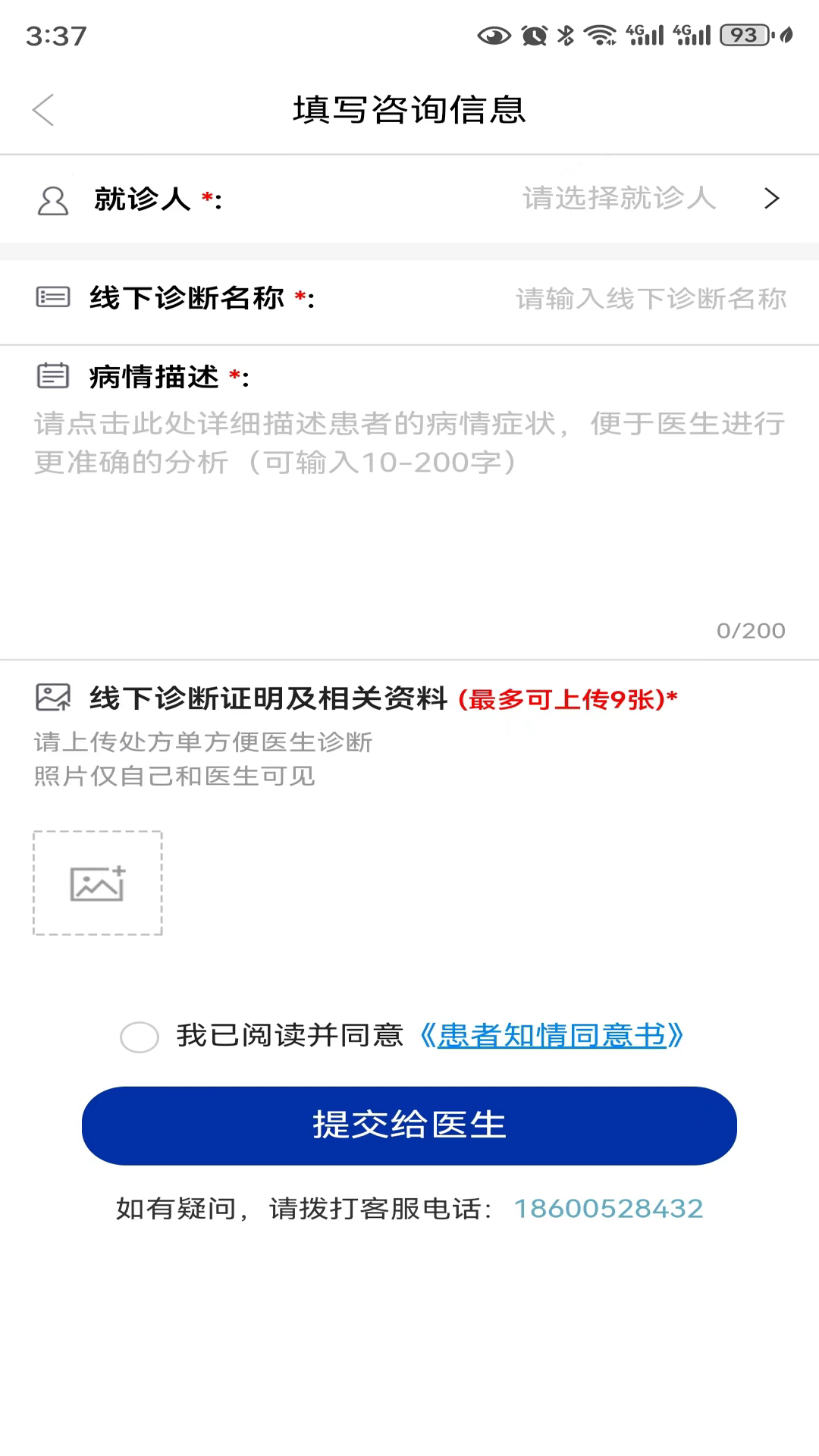Expand patient chooser showing 请选择就诊人

tap(618, 199)
